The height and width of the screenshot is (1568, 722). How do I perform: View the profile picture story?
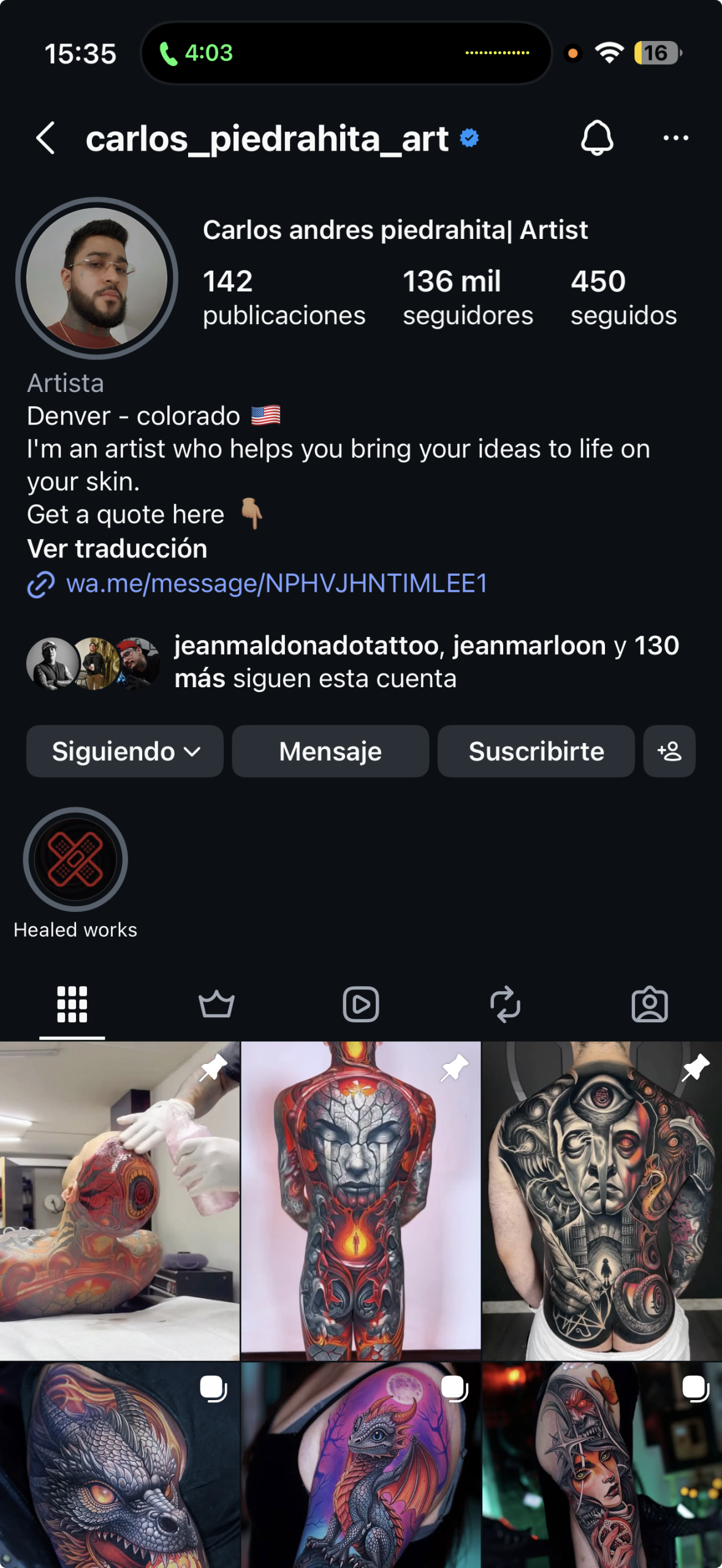click(97, 278)
